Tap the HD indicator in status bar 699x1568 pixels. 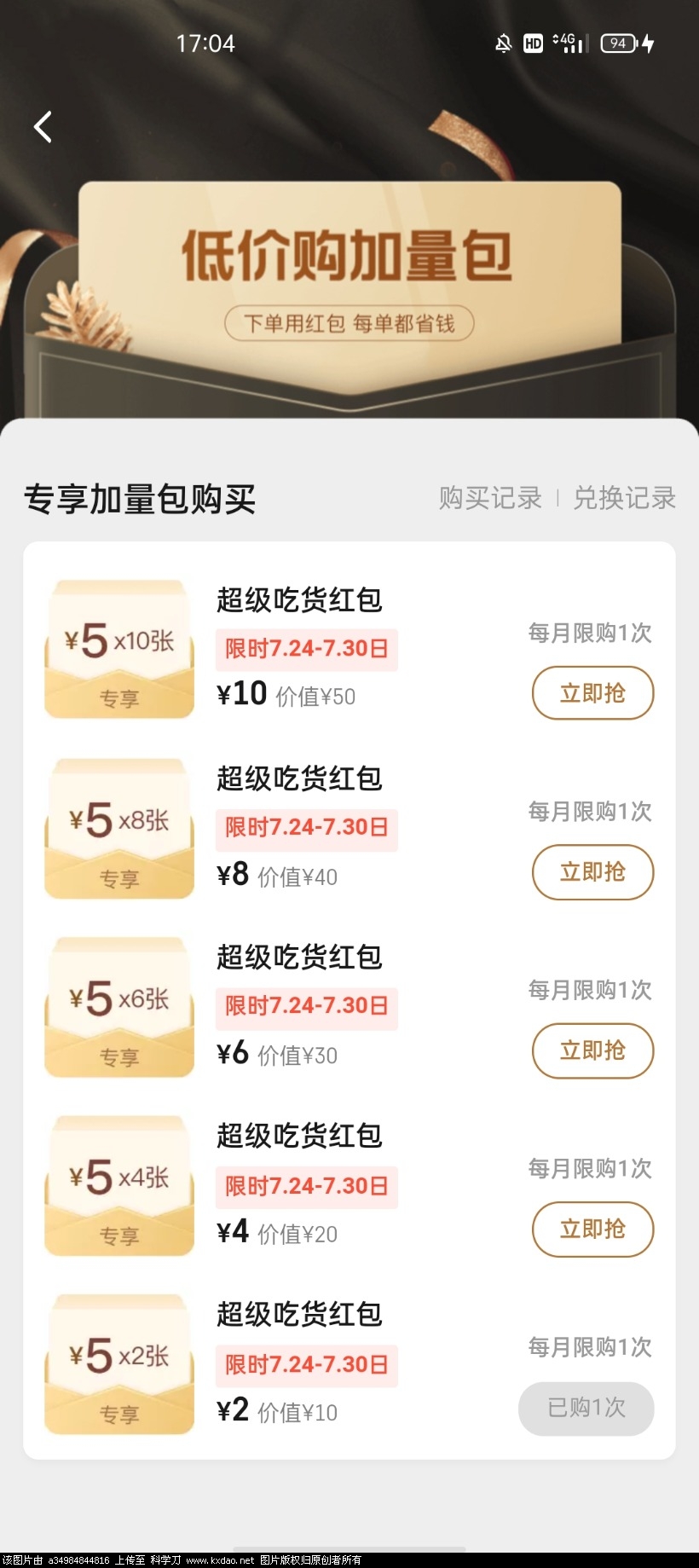tap(533, 43)
